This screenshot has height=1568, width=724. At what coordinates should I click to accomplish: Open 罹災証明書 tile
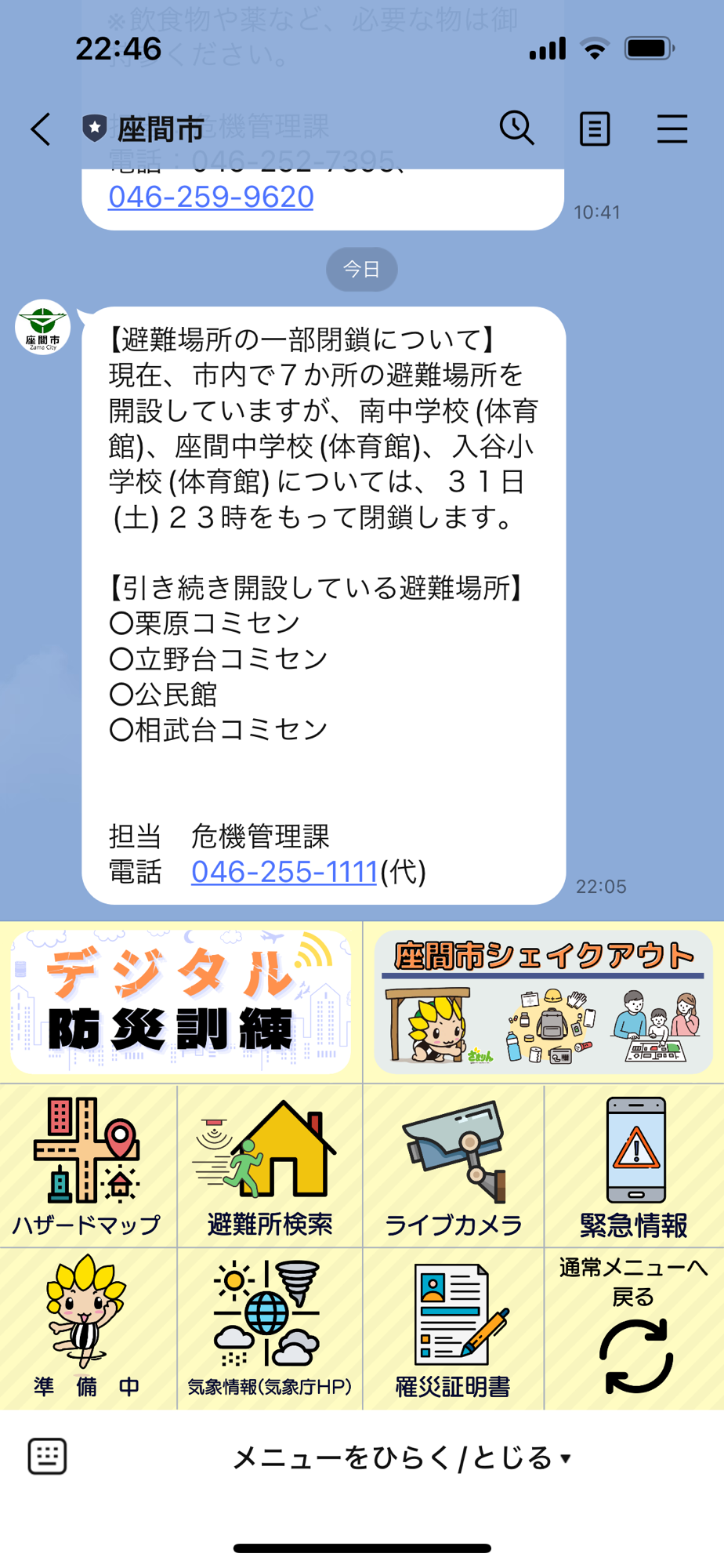453,1329
